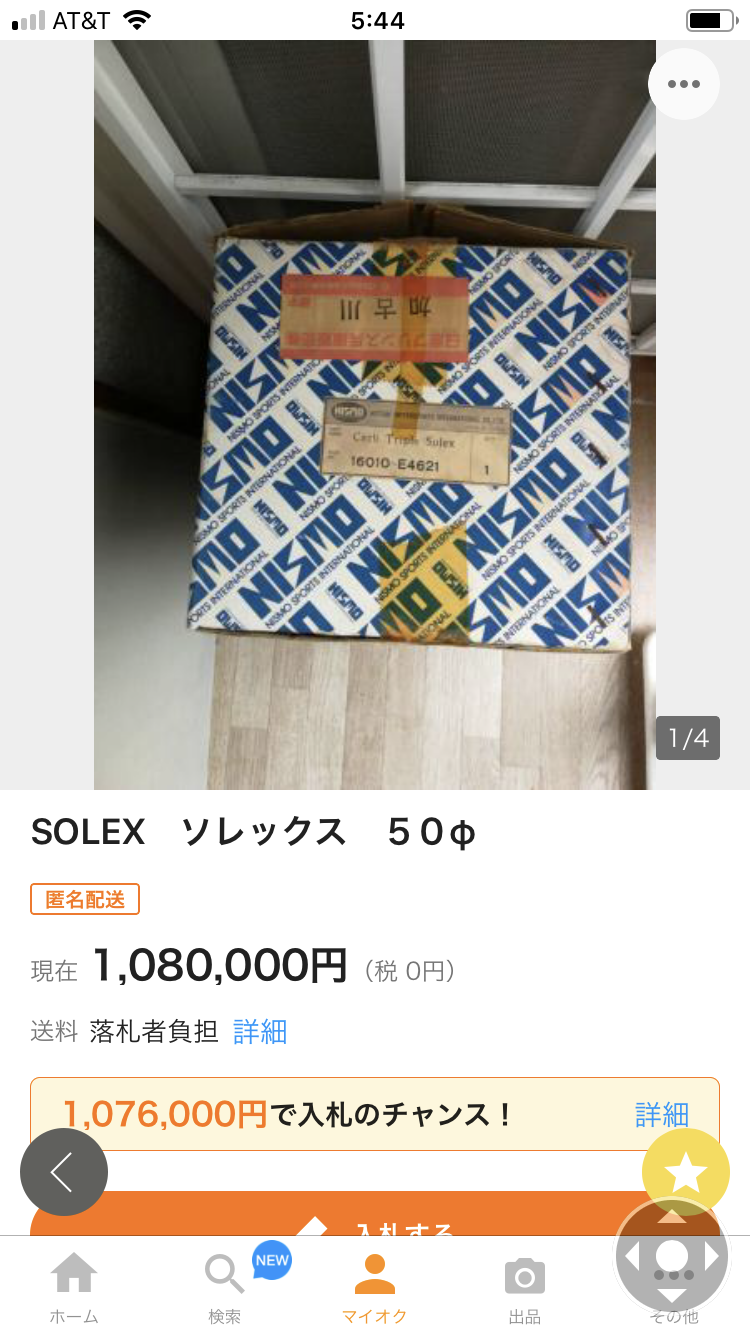Switch to the ホーム tab
Screen dimensions: 750x1334
[75, 1286]
